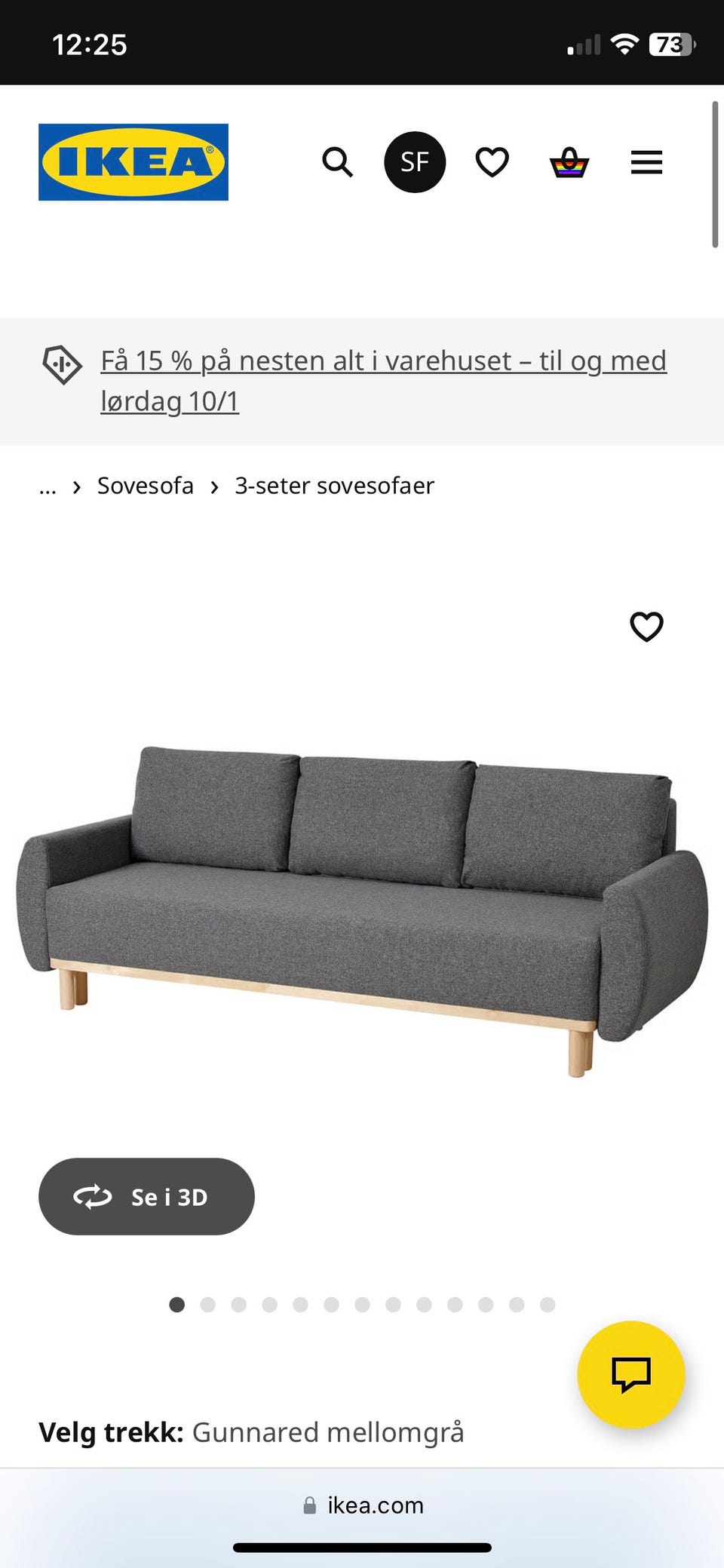Expand the collapsed breadcrumb ellipsis
The width and height of the screenshot is (724, 1568).
point(48,486)
